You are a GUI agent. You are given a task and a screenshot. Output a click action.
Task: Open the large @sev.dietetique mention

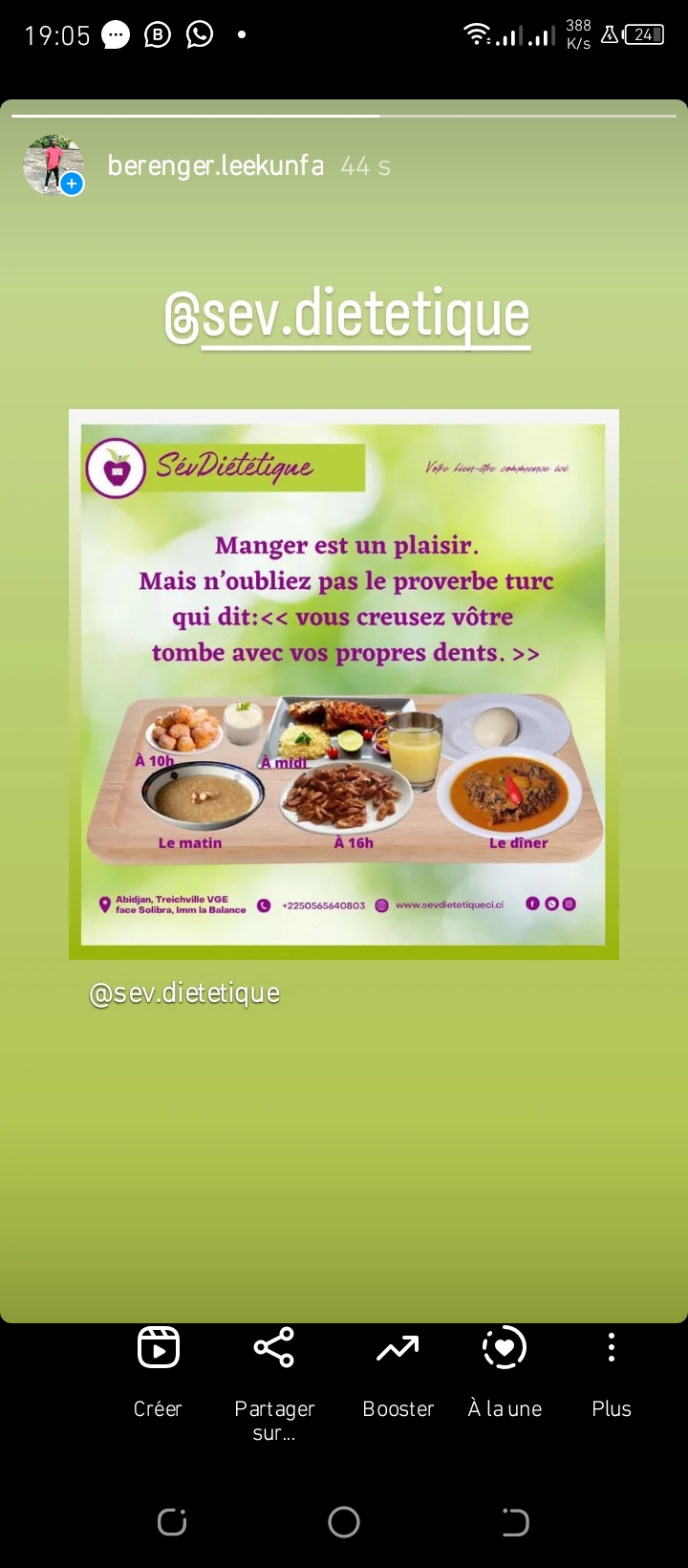[x=347, y=315]
